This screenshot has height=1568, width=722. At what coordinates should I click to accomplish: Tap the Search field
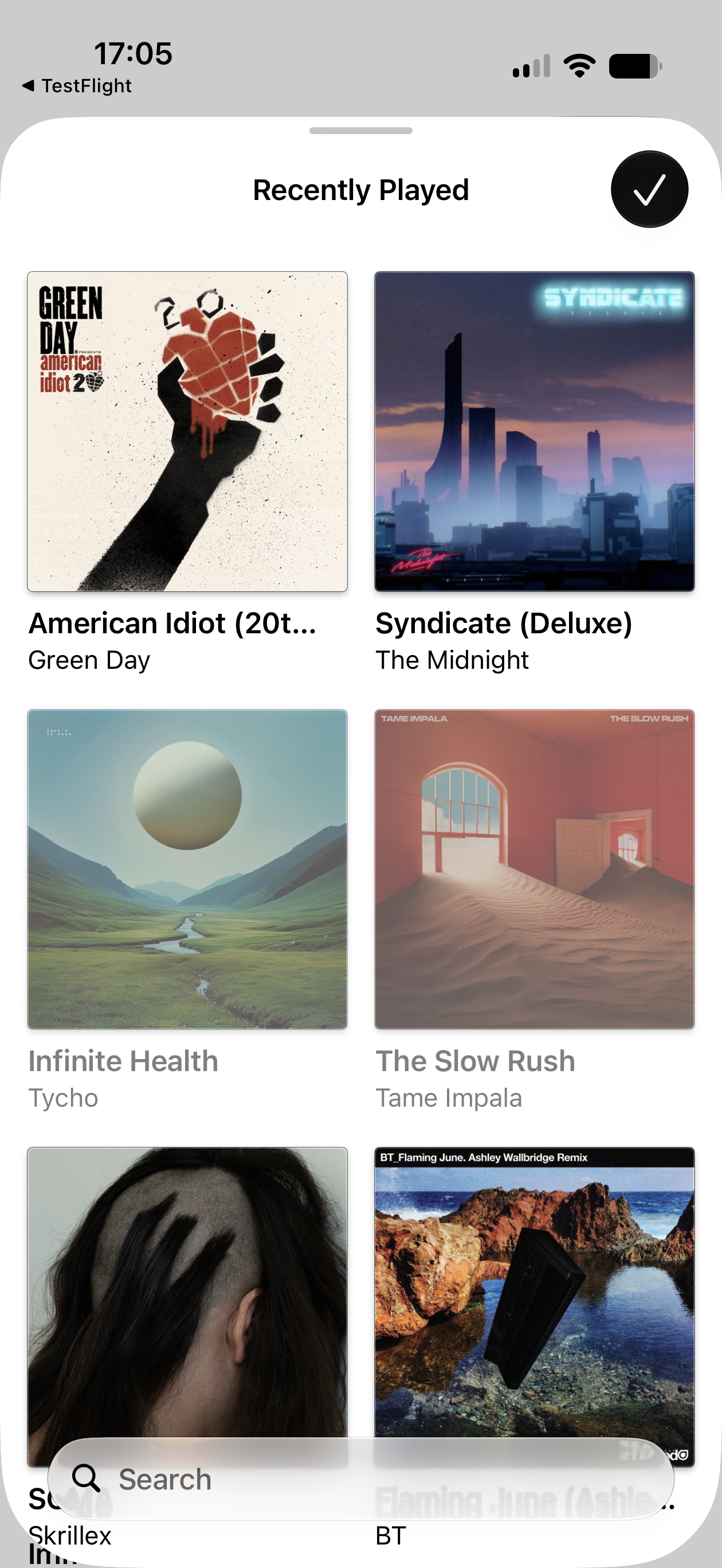click(x=361, y=1479)
